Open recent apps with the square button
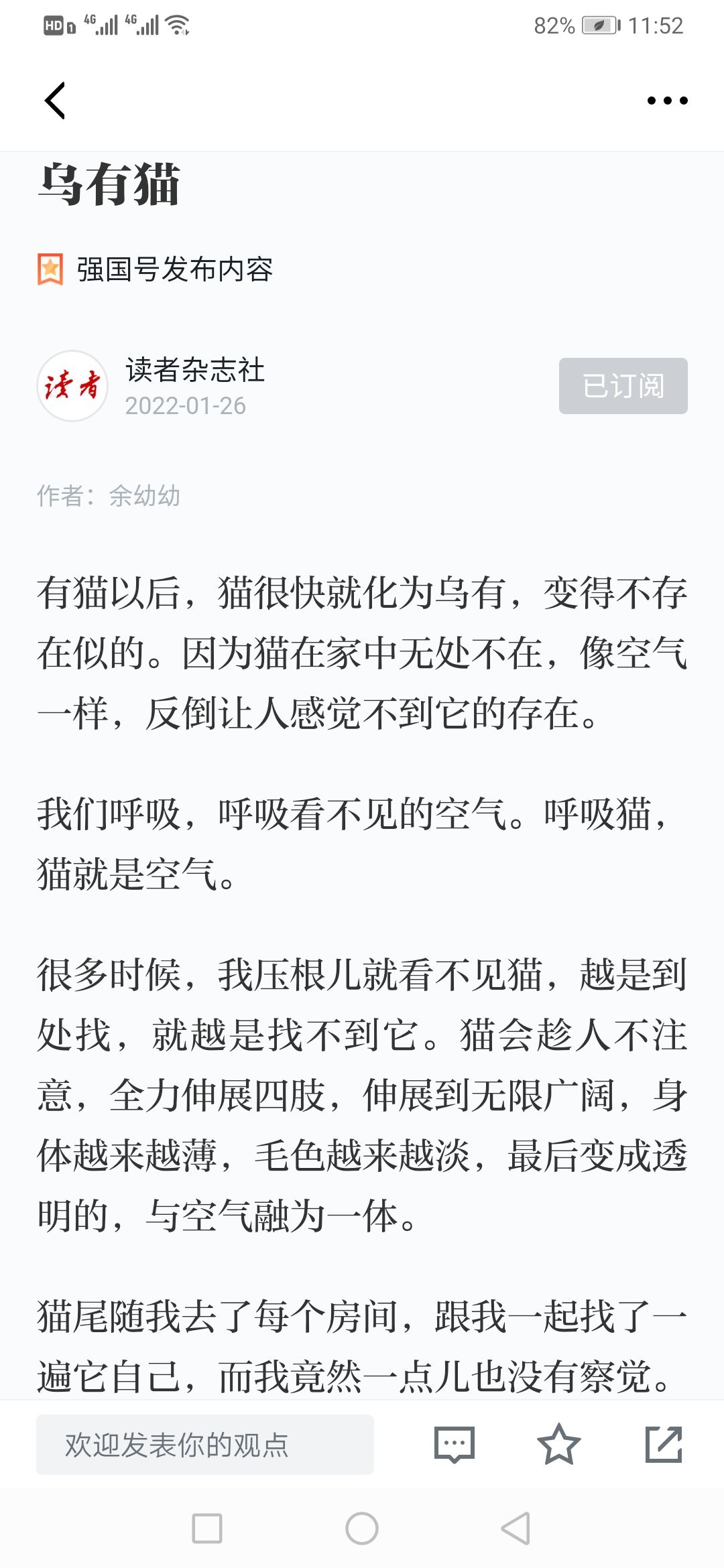 tap(207, 1528)
